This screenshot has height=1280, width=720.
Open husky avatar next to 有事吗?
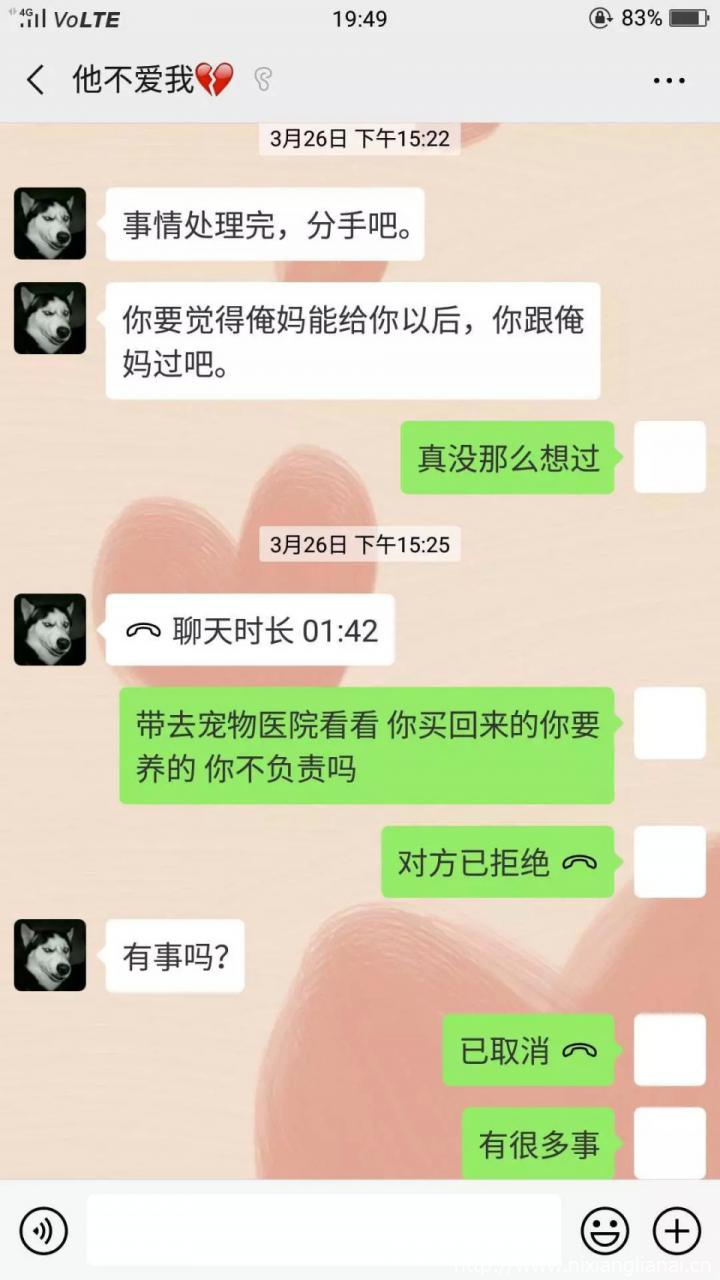[50, 955]
